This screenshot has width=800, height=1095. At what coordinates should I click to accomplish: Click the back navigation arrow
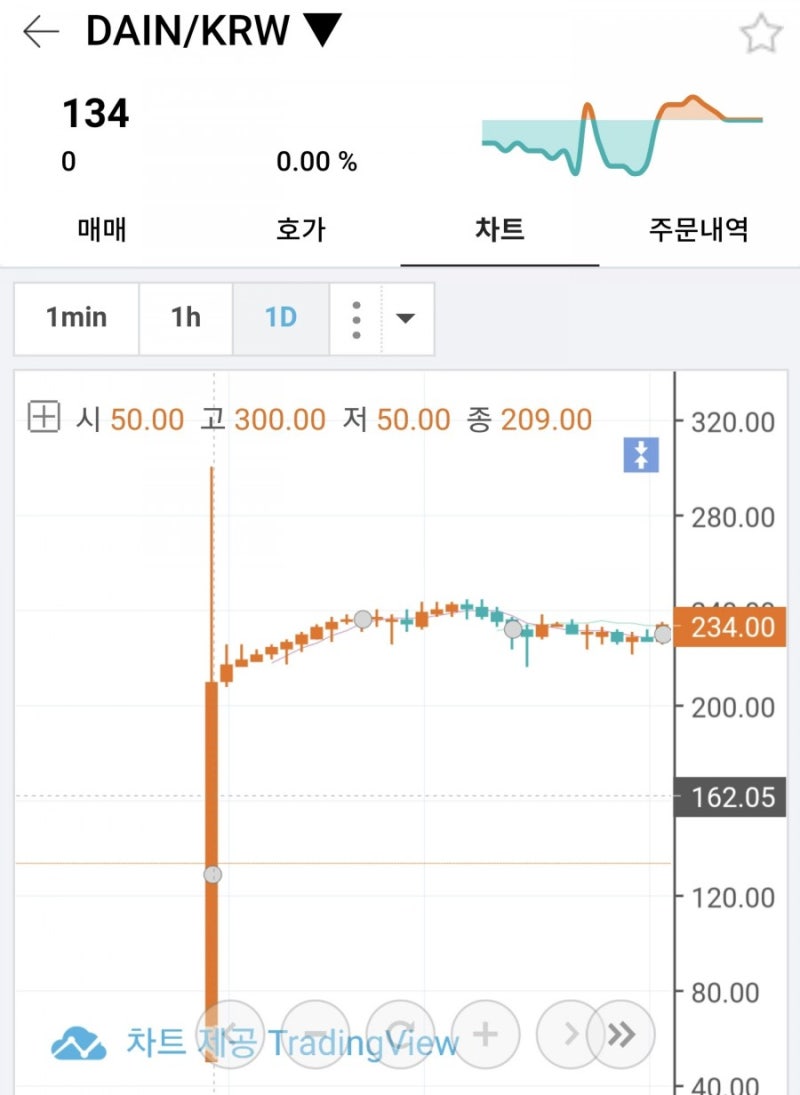coord(40,31)
